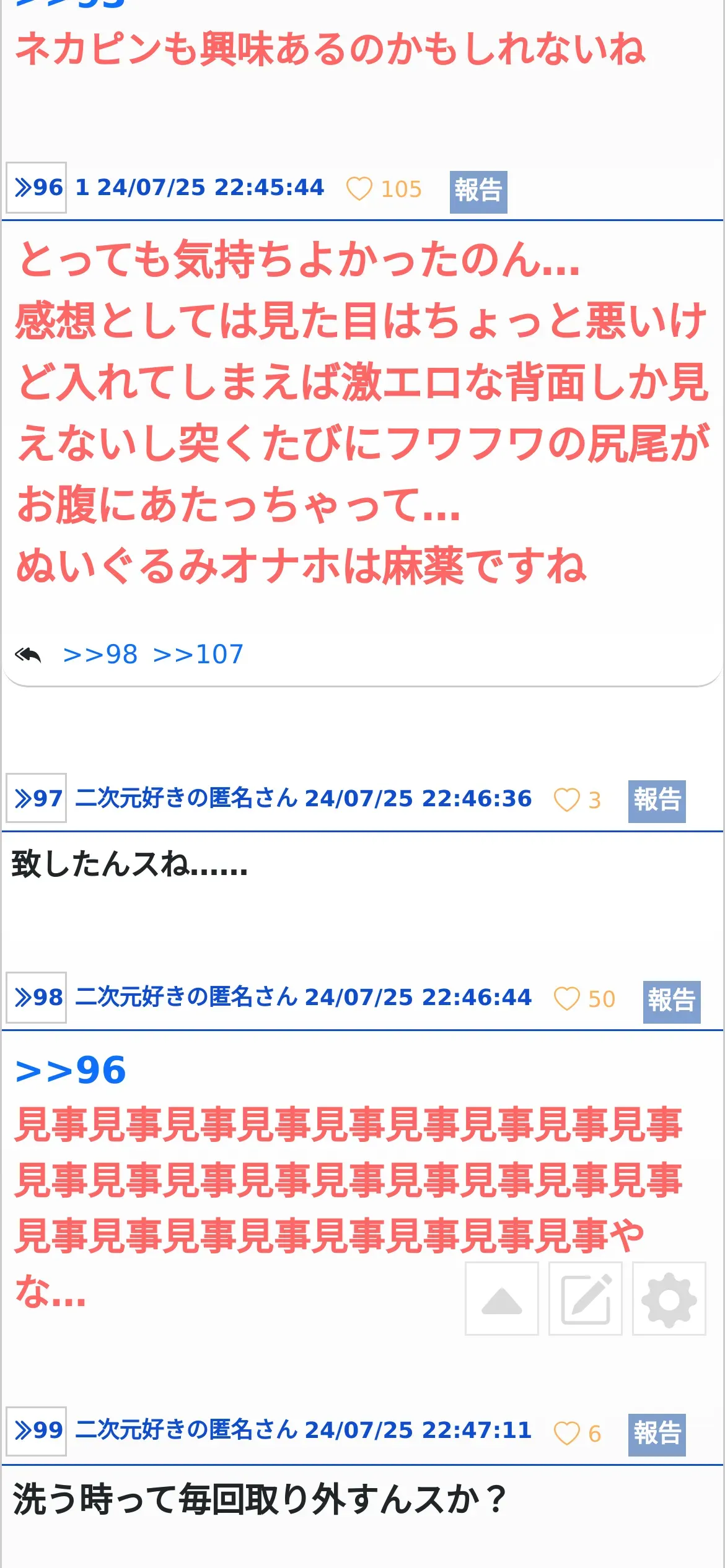Follow the >>96 anchor in post 98
Image resolution: width=725 pixels, height=1568 pixels.
click(x=71, y=1071)
